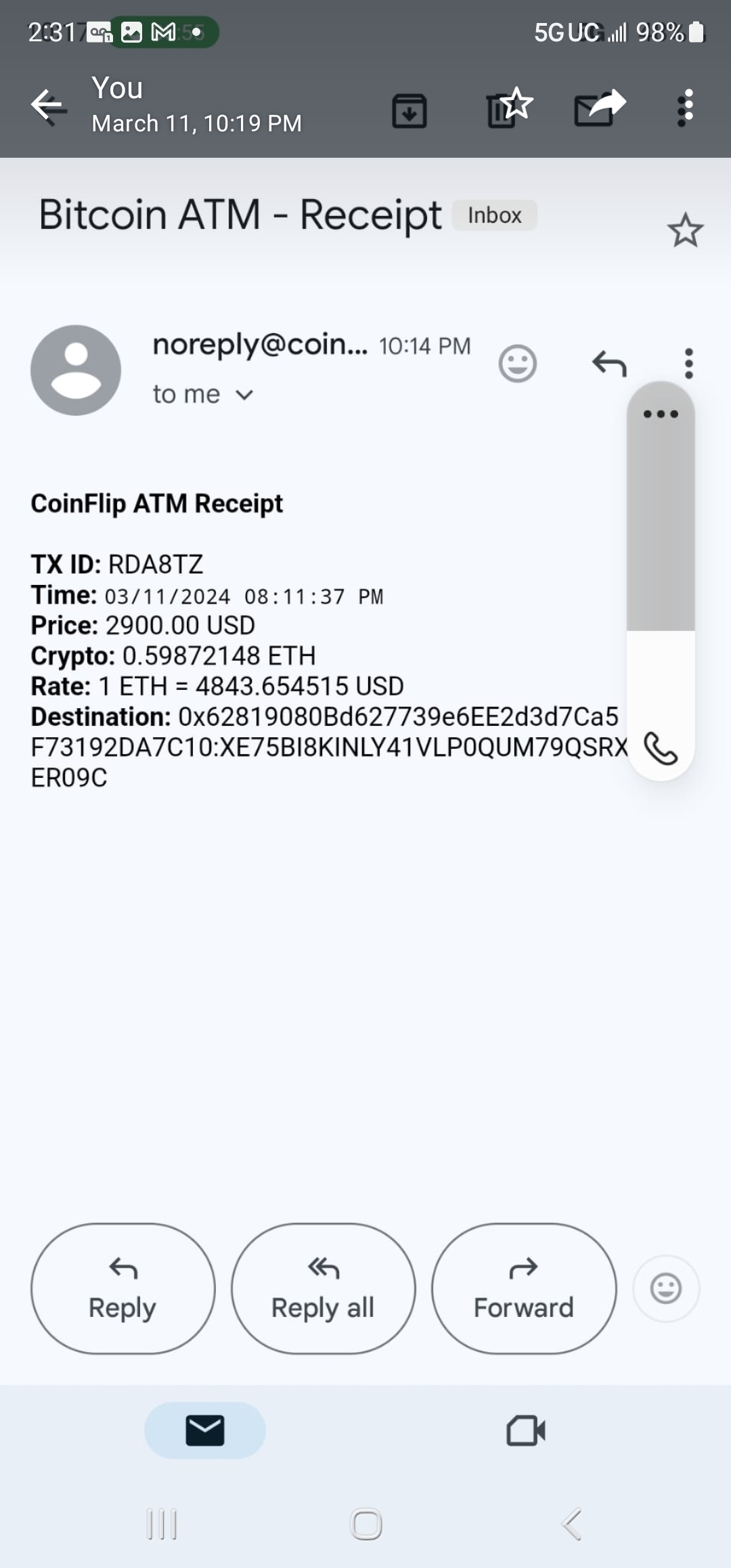This screenshot has width=731, height=1568.
Task: Tap the Reply button
Action: (123, 1288)
